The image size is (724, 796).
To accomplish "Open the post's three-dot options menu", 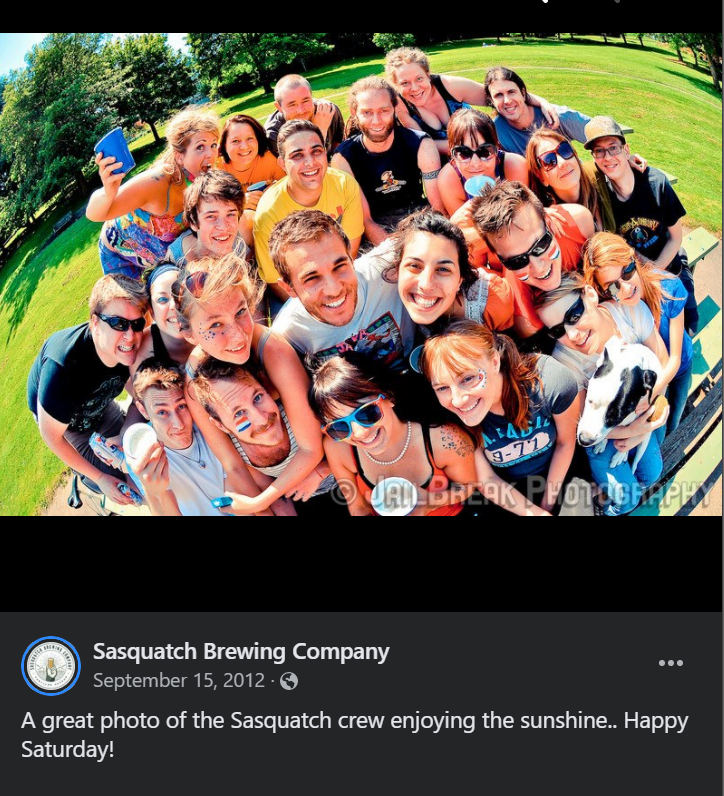I will [x=670, y=663].
